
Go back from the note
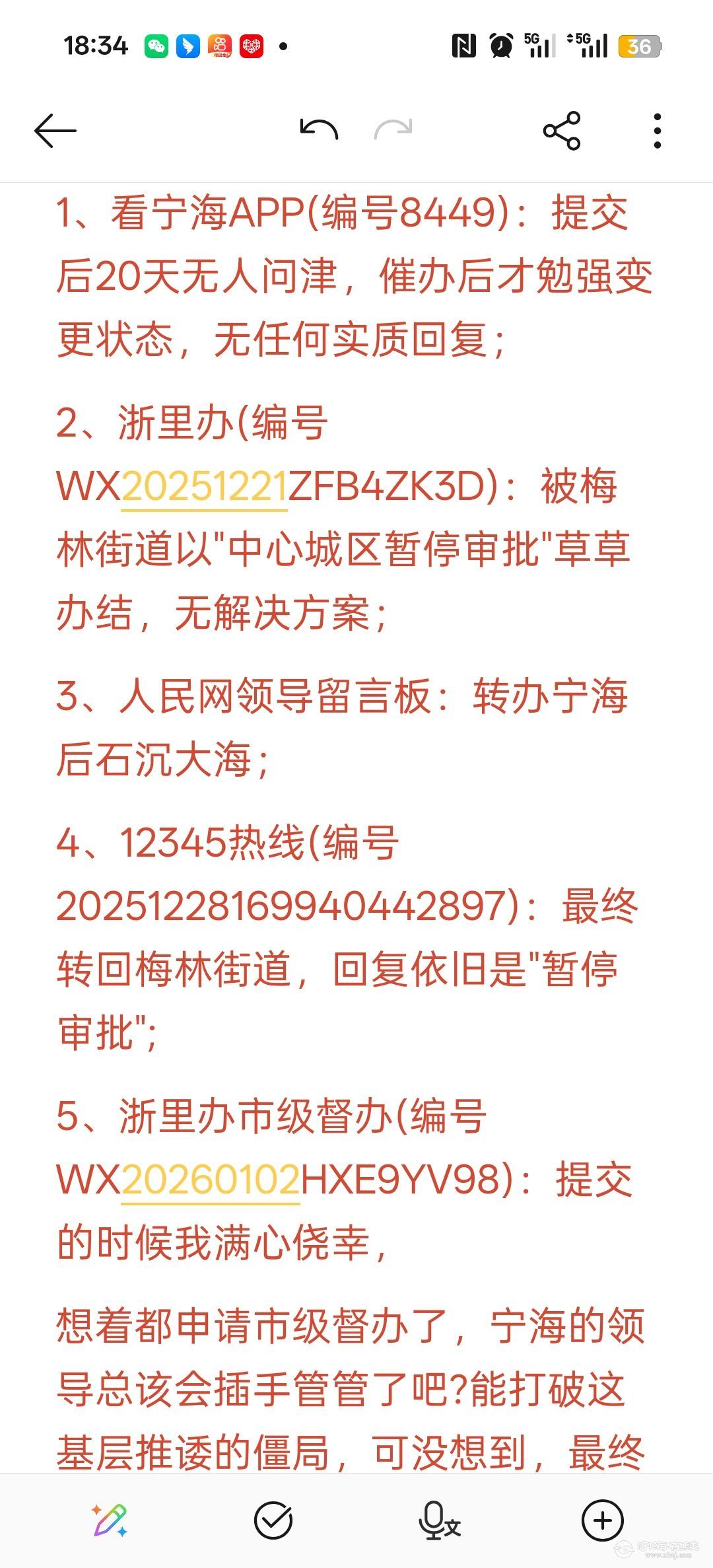pyautogui.click(x=55, y=130)
